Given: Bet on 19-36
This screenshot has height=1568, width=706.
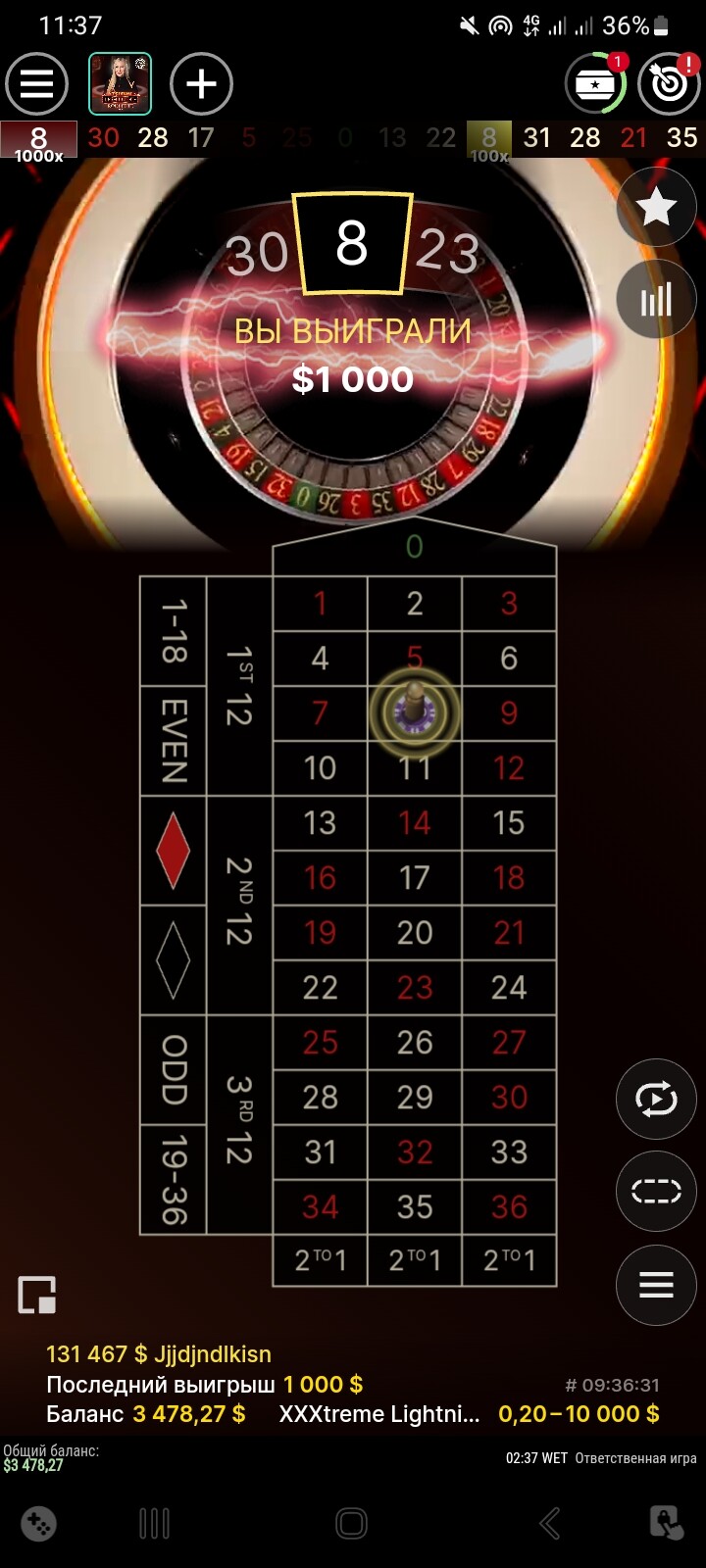Looking at the screenshot, I should point(174,1179).
